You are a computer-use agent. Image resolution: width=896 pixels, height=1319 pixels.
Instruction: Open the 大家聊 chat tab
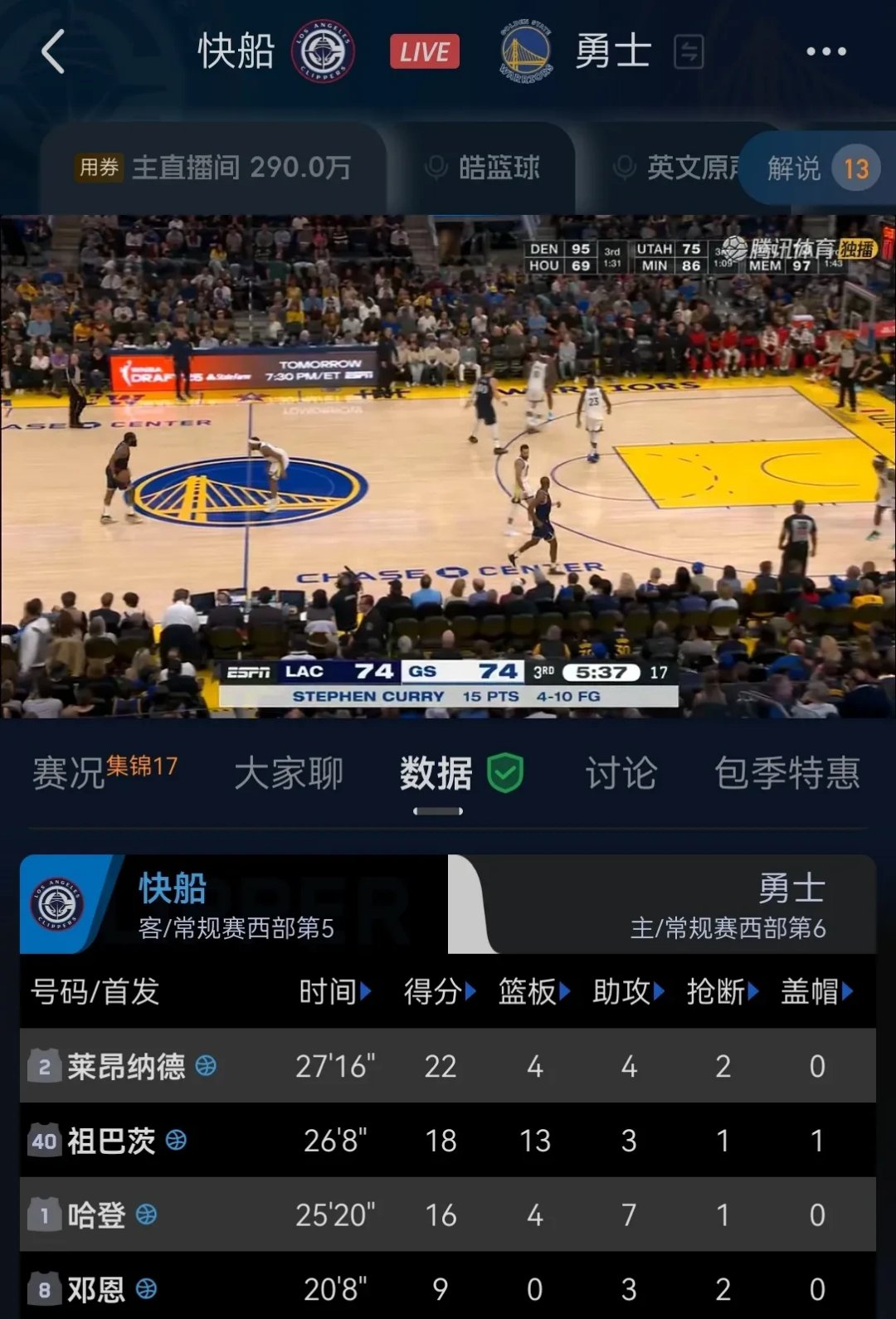pyautogui.click(x=290, y=771)
